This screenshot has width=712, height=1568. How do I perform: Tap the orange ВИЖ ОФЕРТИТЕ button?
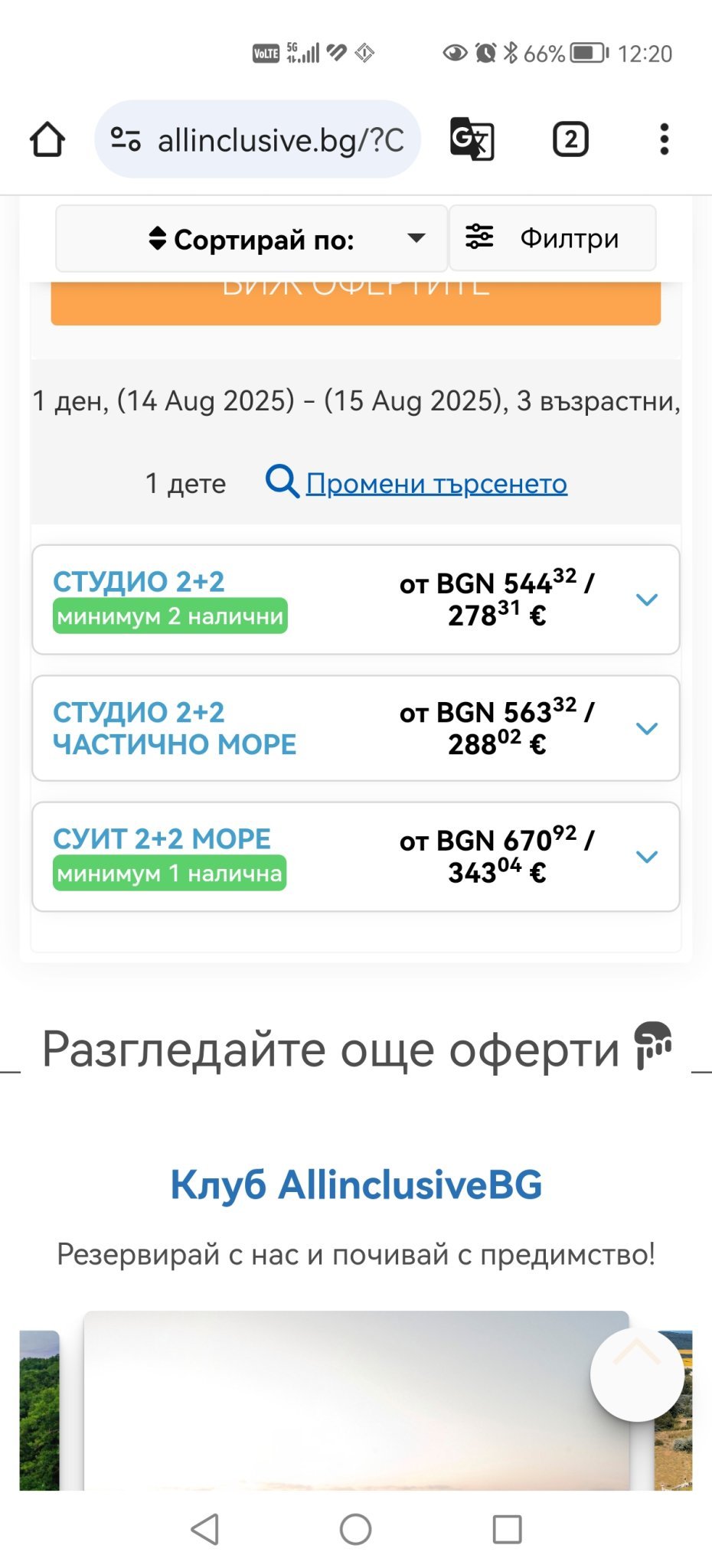[355, 304]
